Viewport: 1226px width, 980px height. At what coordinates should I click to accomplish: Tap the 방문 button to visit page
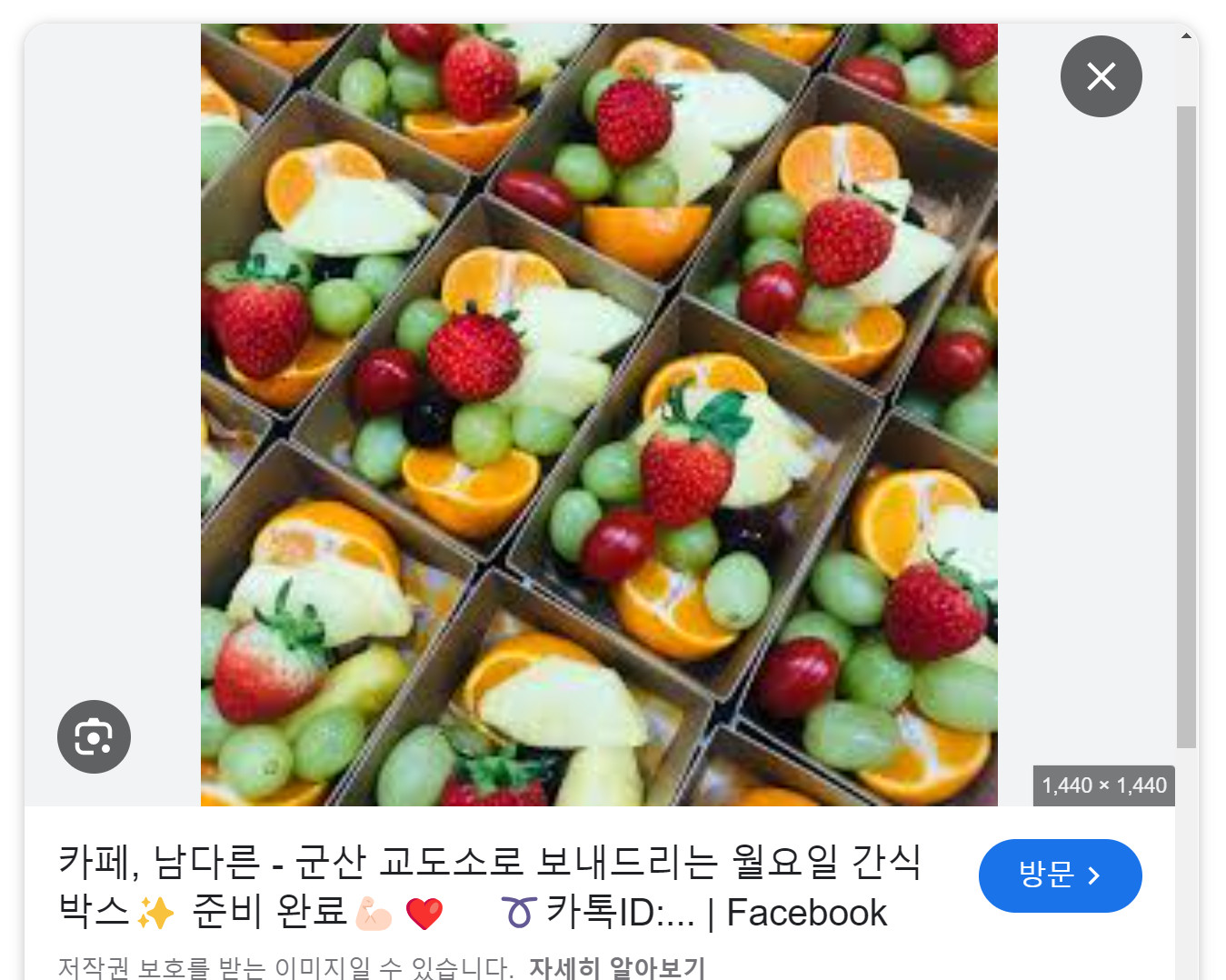coord(1060,875)
